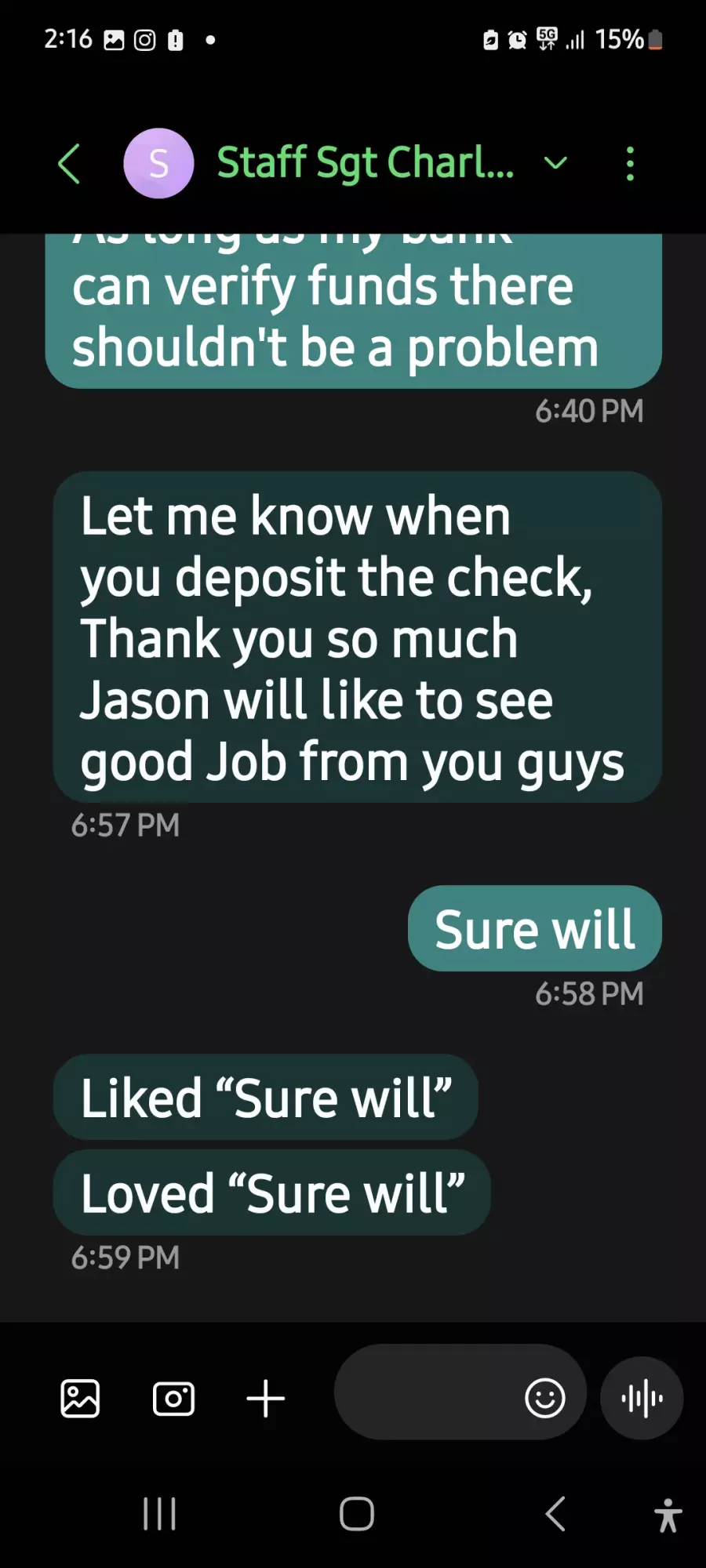Go back to the conversations list

69,164
